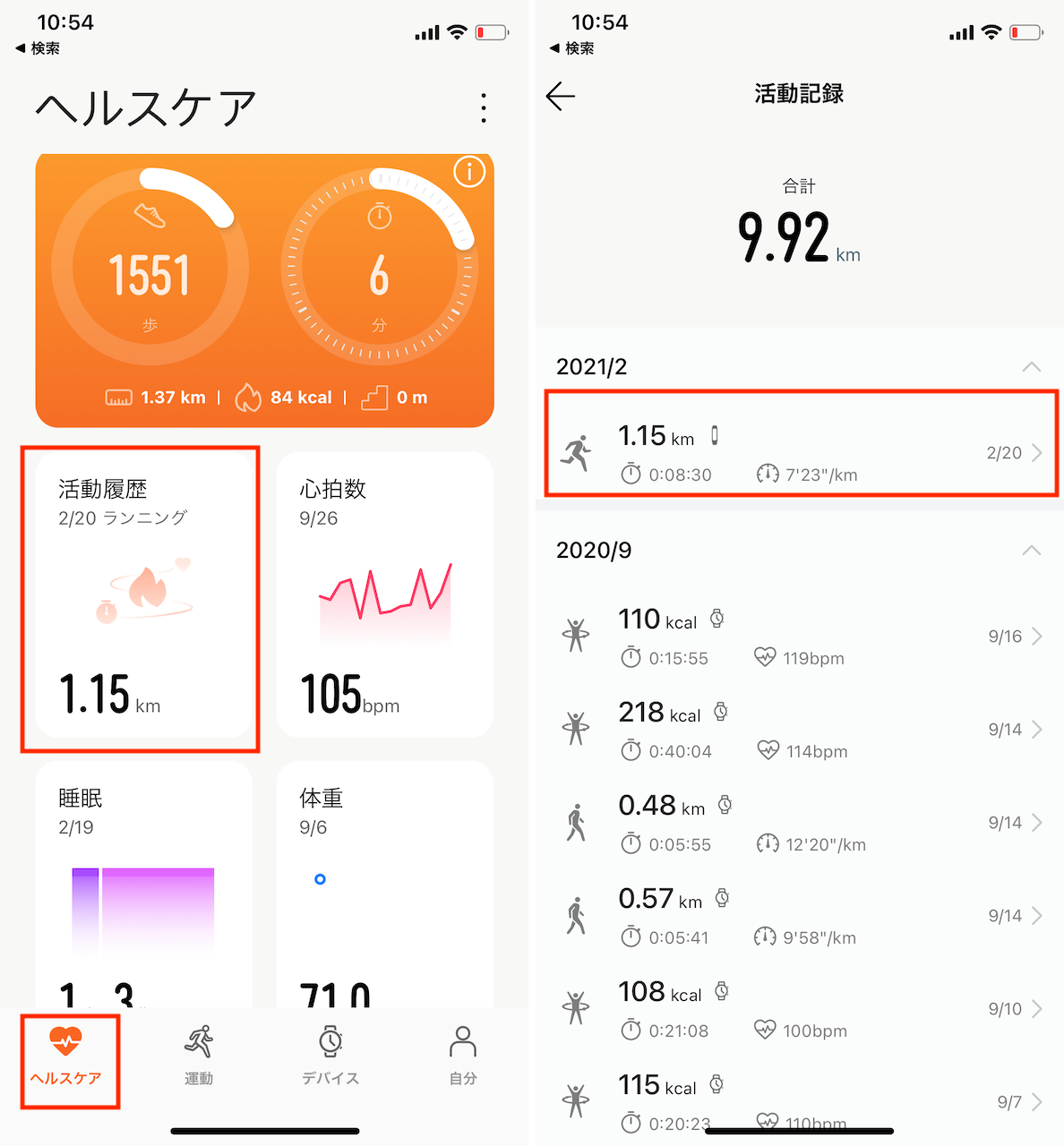This screenshot has height=1146, width=1064.
Task: Collapse the 2020/9 section
Action: (1031, 550)
